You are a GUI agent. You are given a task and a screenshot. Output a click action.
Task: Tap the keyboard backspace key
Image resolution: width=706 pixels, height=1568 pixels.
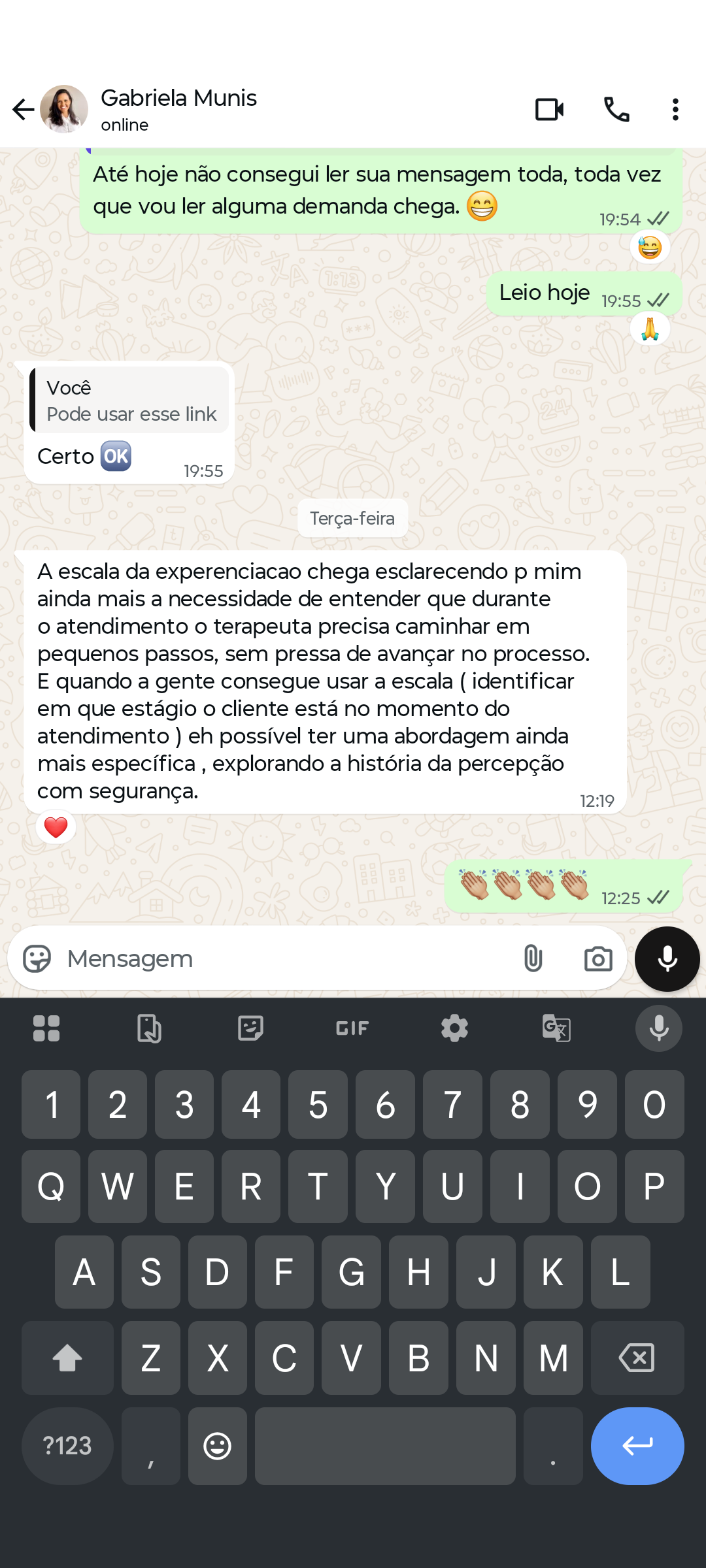[637, 1358]
